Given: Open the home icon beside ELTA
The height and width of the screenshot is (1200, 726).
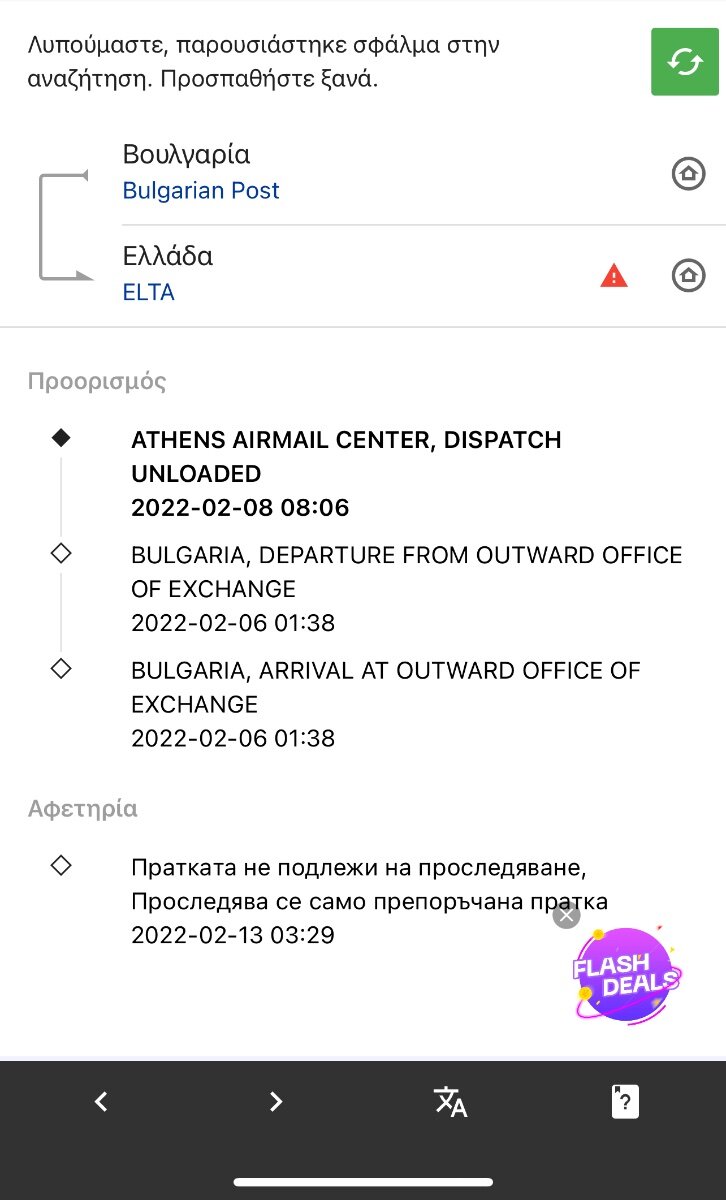Looking at the screenshot, I should 688,275.
